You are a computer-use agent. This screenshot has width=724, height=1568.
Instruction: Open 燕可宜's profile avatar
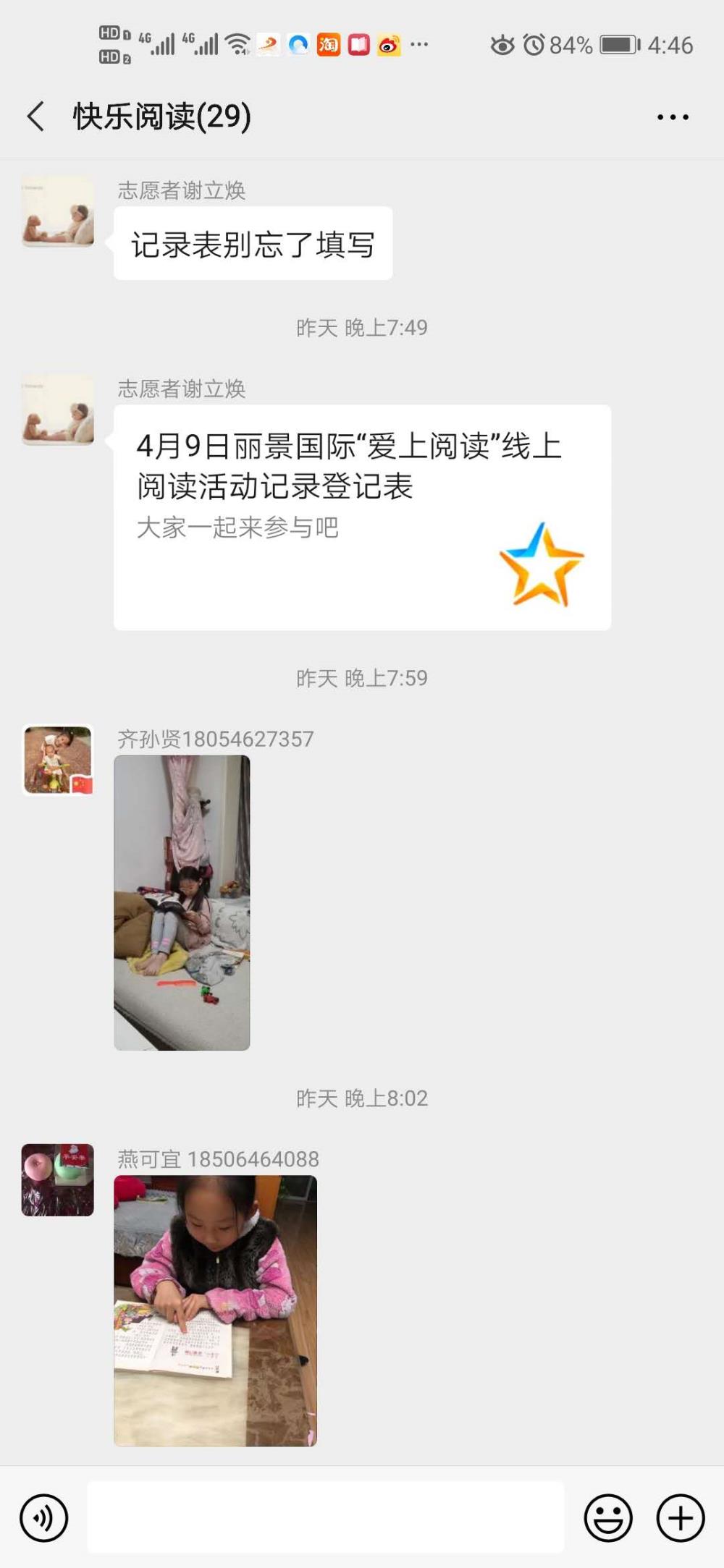click(58, 1179)
